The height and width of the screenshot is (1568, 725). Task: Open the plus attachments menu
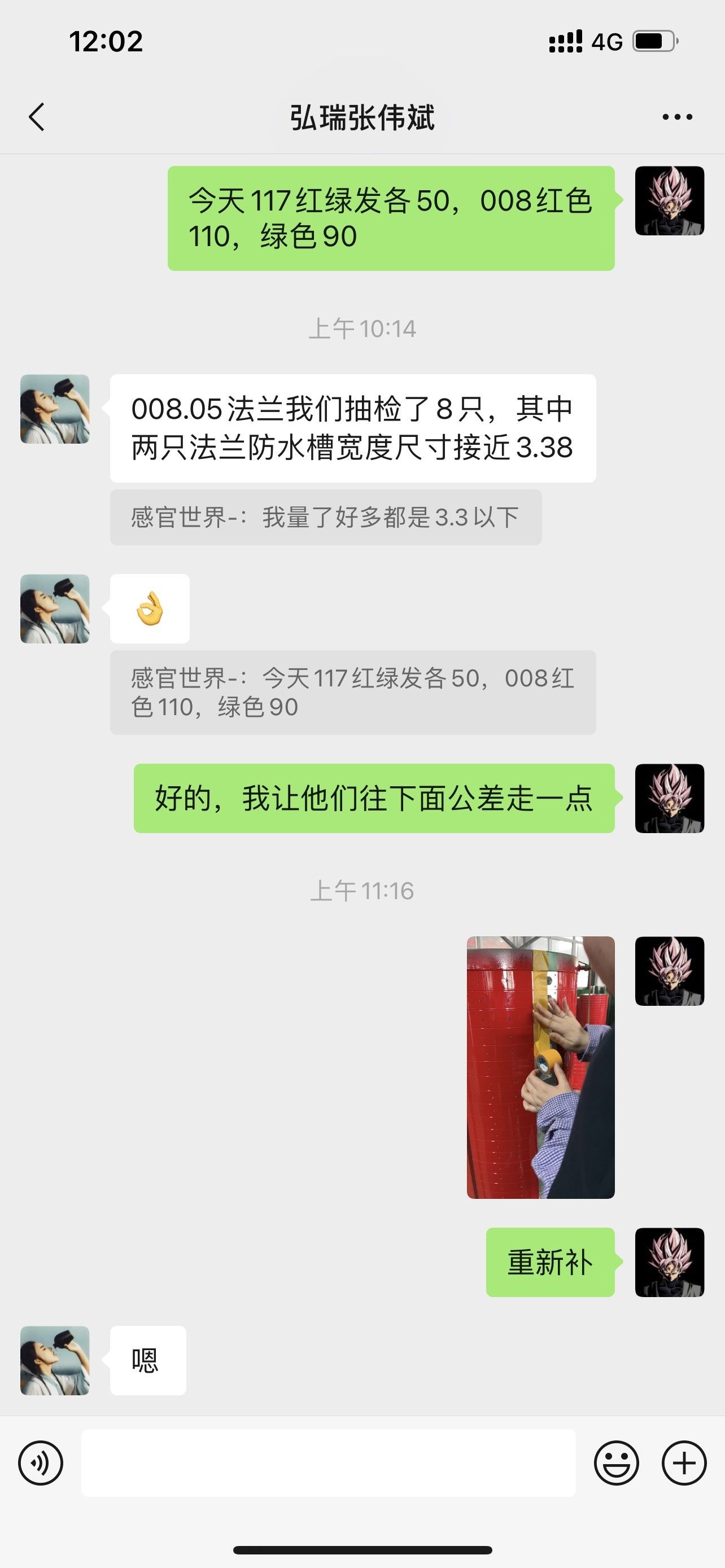[x=684, y=1462]
